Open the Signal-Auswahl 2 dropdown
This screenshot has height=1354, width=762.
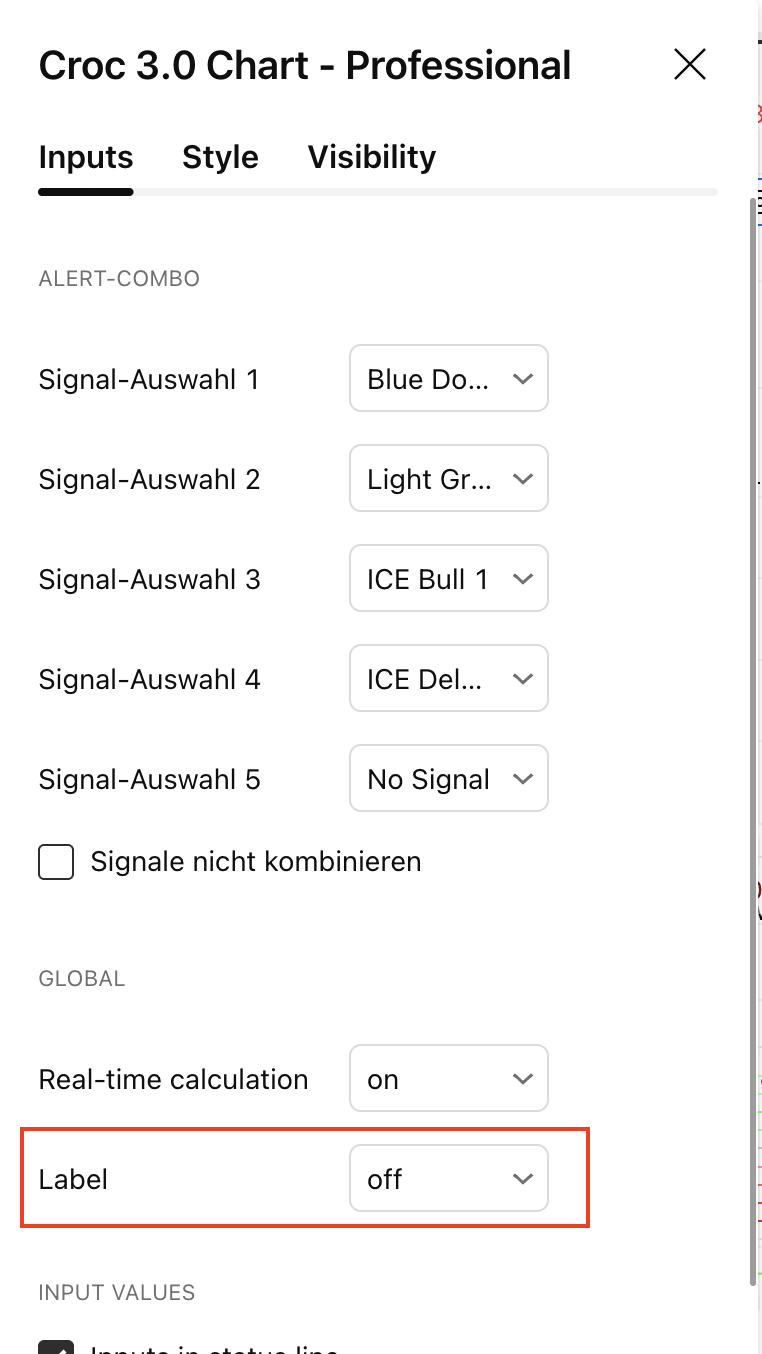pyautogui.click(x=449, y=479)
